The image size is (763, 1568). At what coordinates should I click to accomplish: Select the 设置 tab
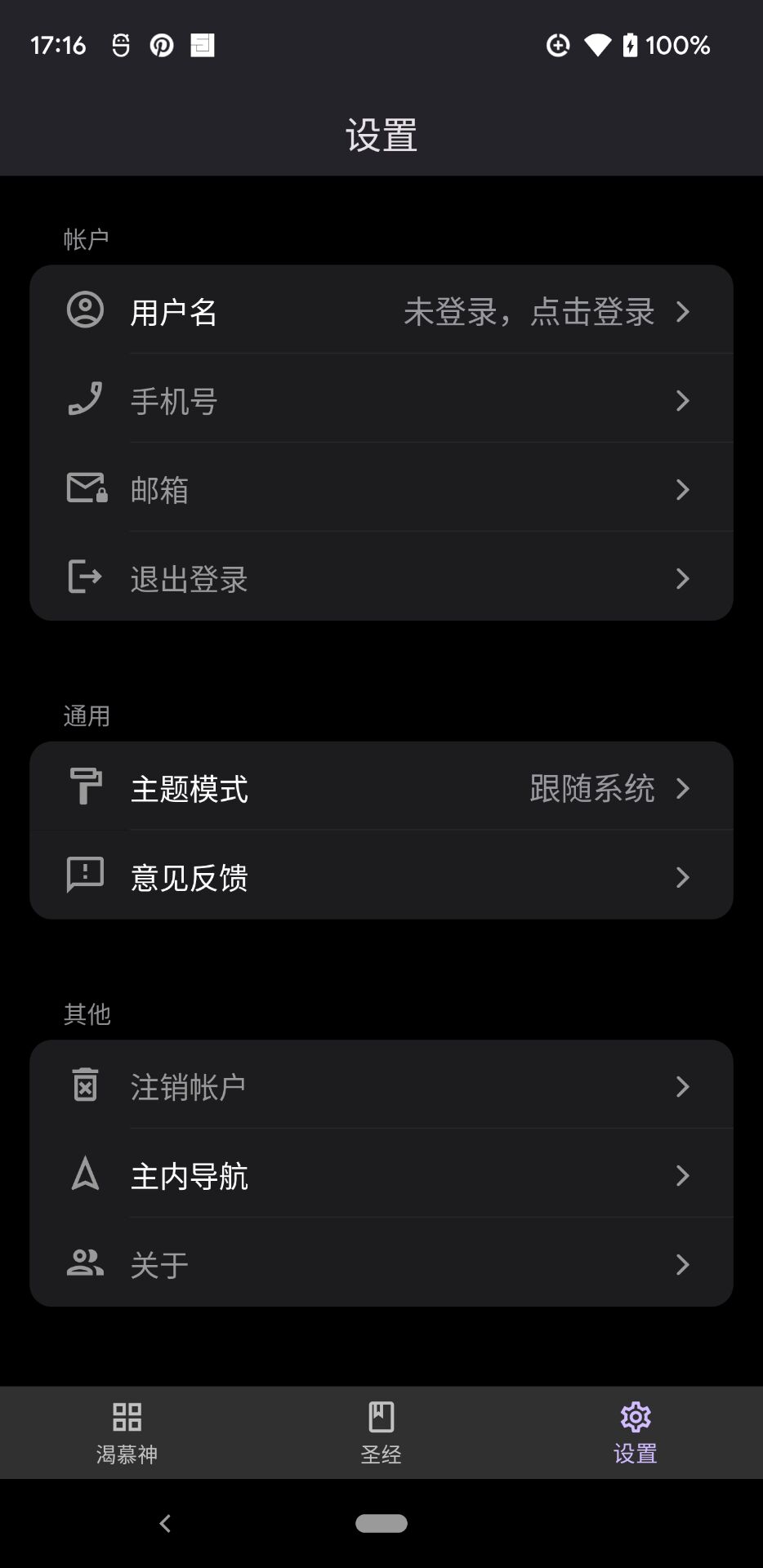[x=636, y=1432]
